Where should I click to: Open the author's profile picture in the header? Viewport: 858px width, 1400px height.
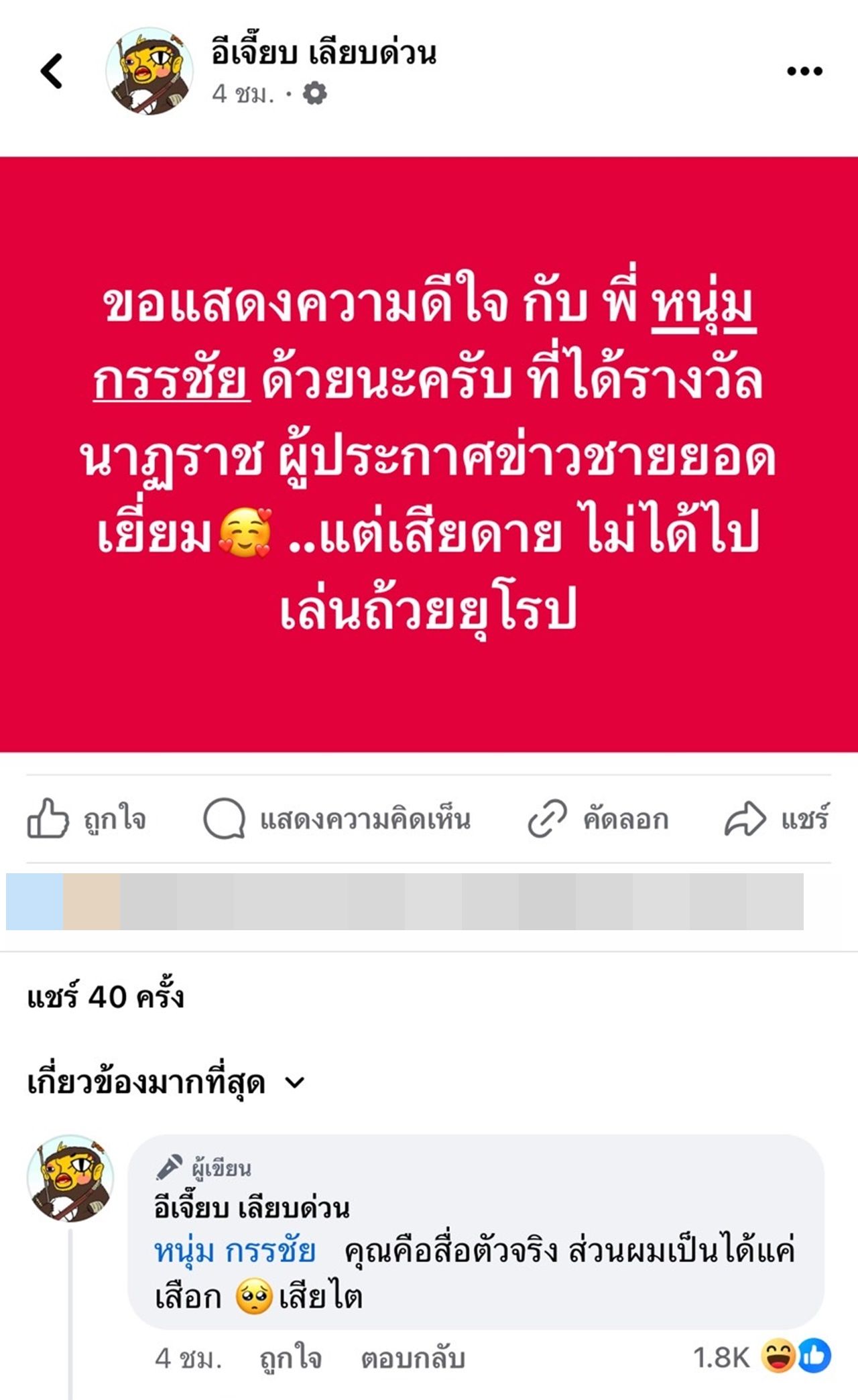149,71
